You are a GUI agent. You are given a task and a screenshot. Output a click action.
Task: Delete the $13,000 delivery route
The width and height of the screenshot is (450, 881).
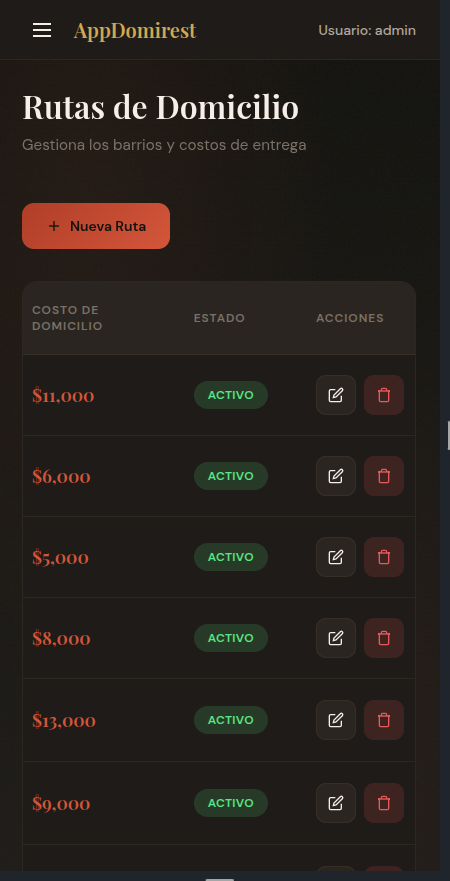384,720
